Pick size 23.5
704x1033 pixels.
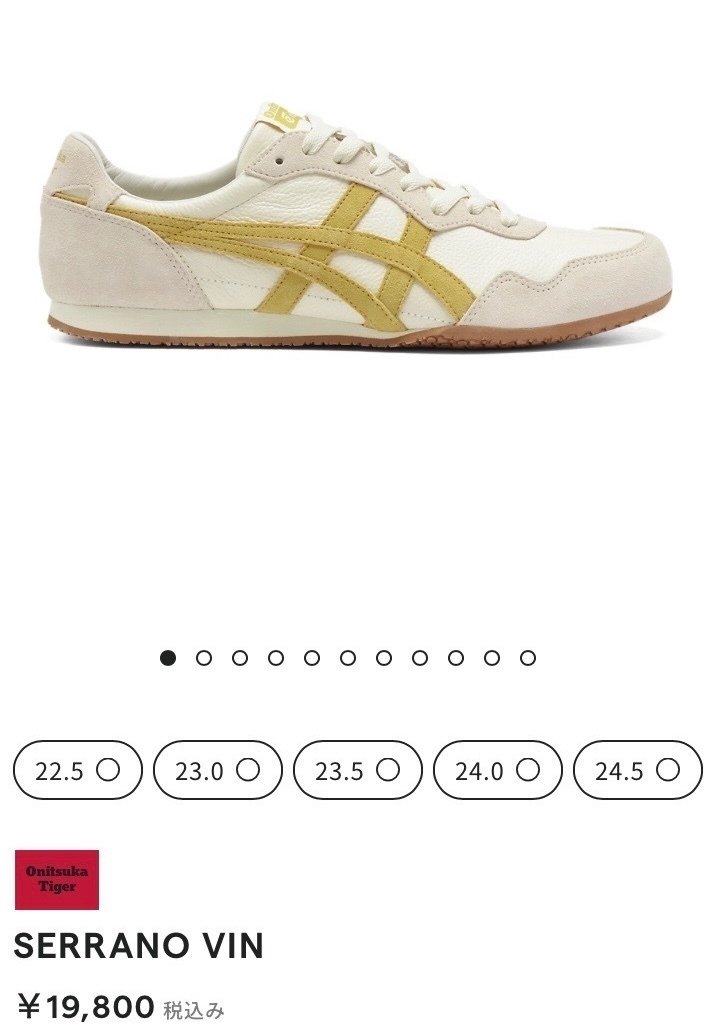(x=357, y=770)
